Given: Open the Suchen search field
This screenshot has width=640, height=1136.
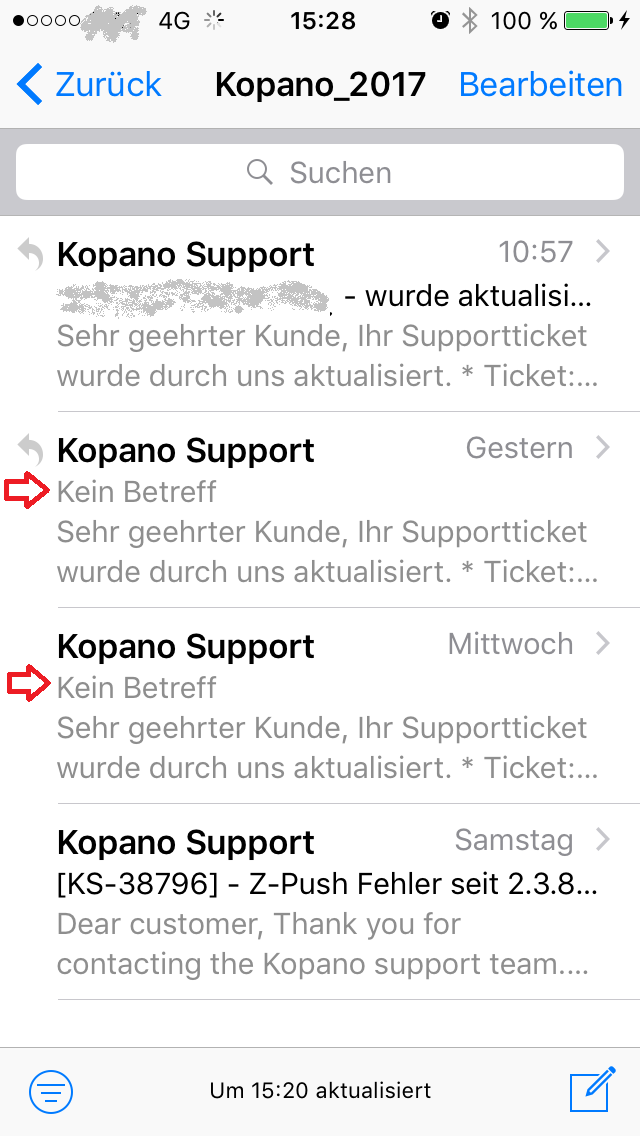Looking at the screenshot, I should click(320, 172).
